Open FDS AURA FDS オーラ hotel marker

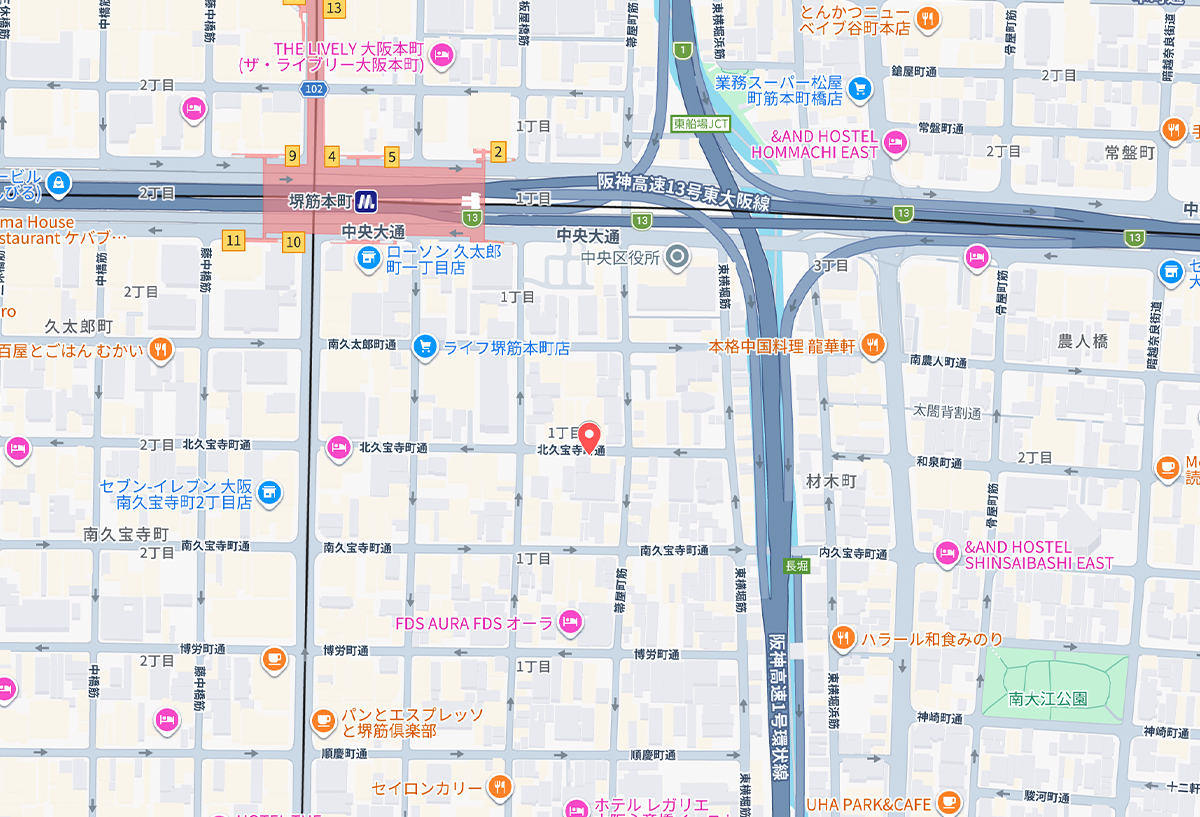point(570,622)
